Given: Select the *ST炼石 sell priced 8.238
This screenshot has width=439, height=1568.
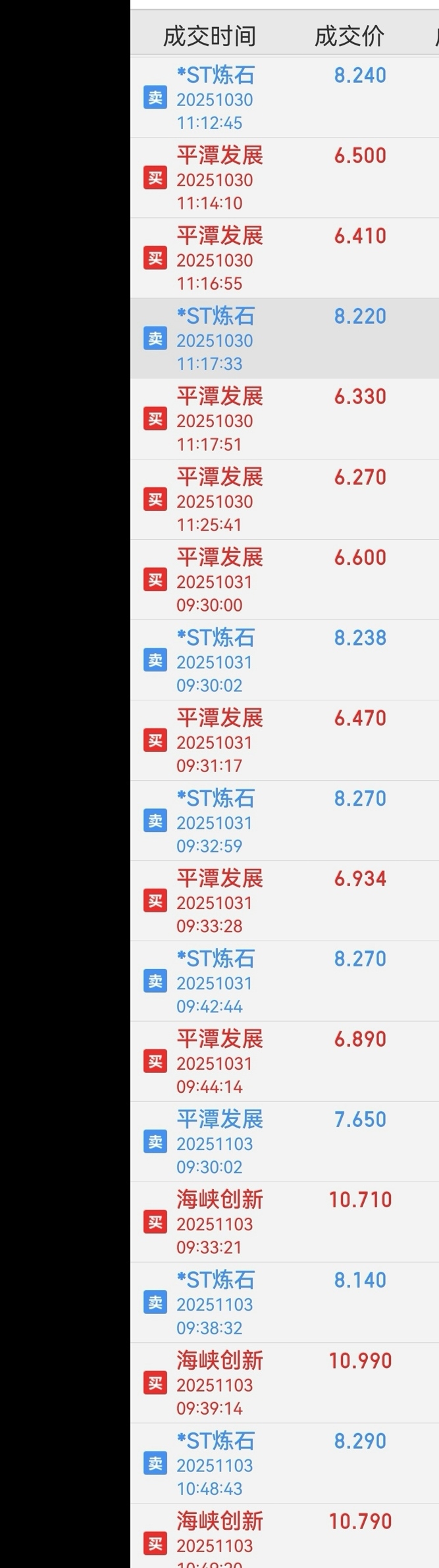Looking at the screenshot, I should pos(284,660).
